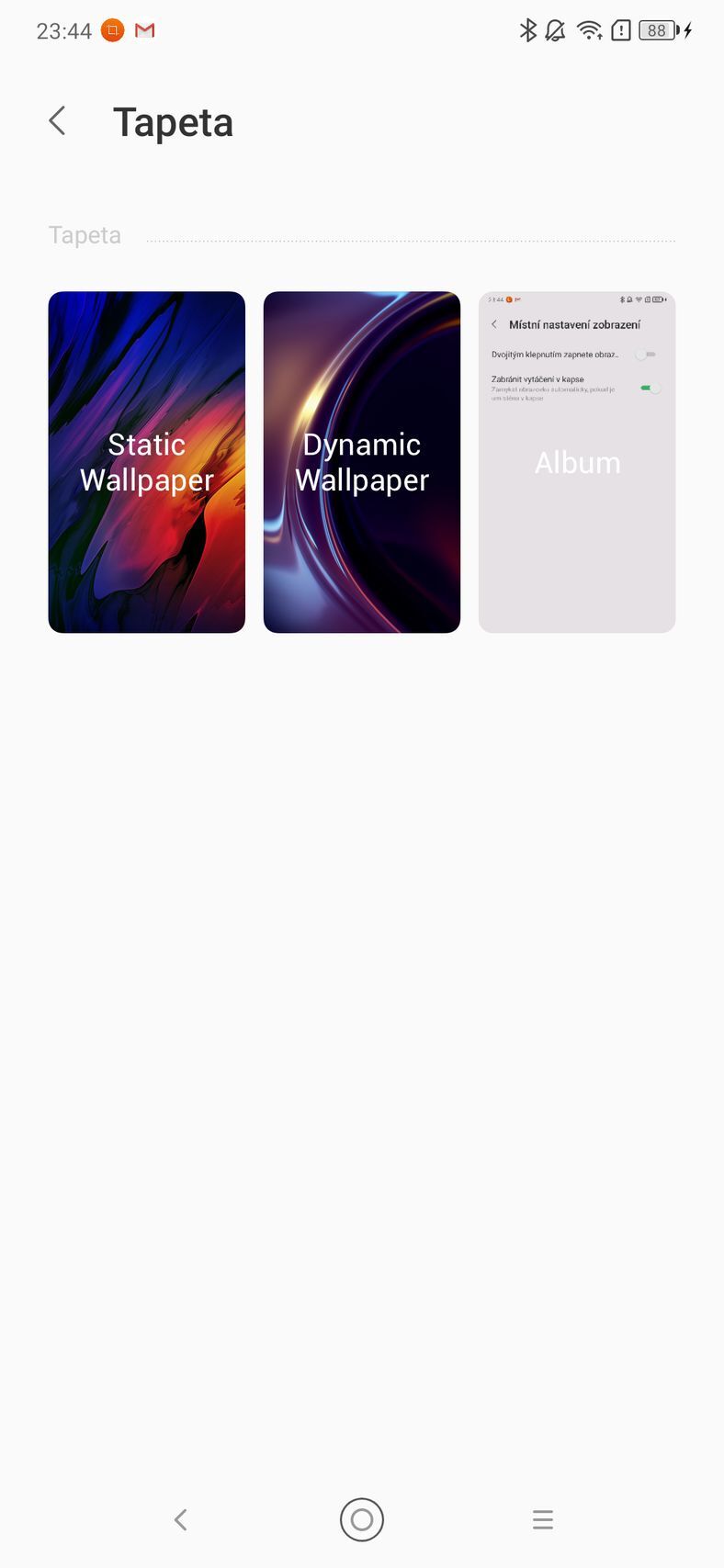Choose a wallpaper from the Album thumbnail
724x1568 pixels.
tap(577, 461)
